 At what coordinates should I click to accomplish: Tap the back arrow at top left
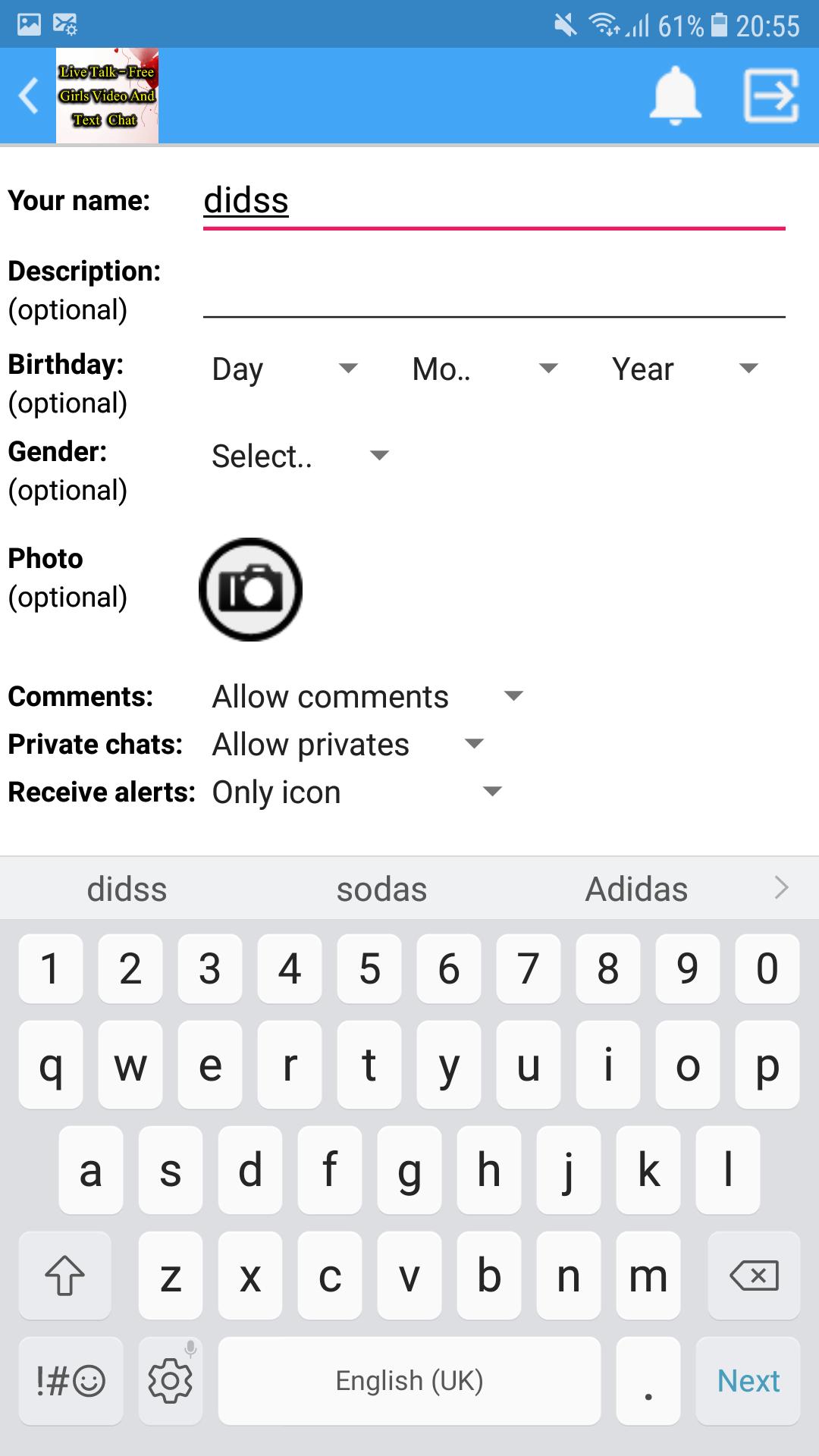(27, 95)
